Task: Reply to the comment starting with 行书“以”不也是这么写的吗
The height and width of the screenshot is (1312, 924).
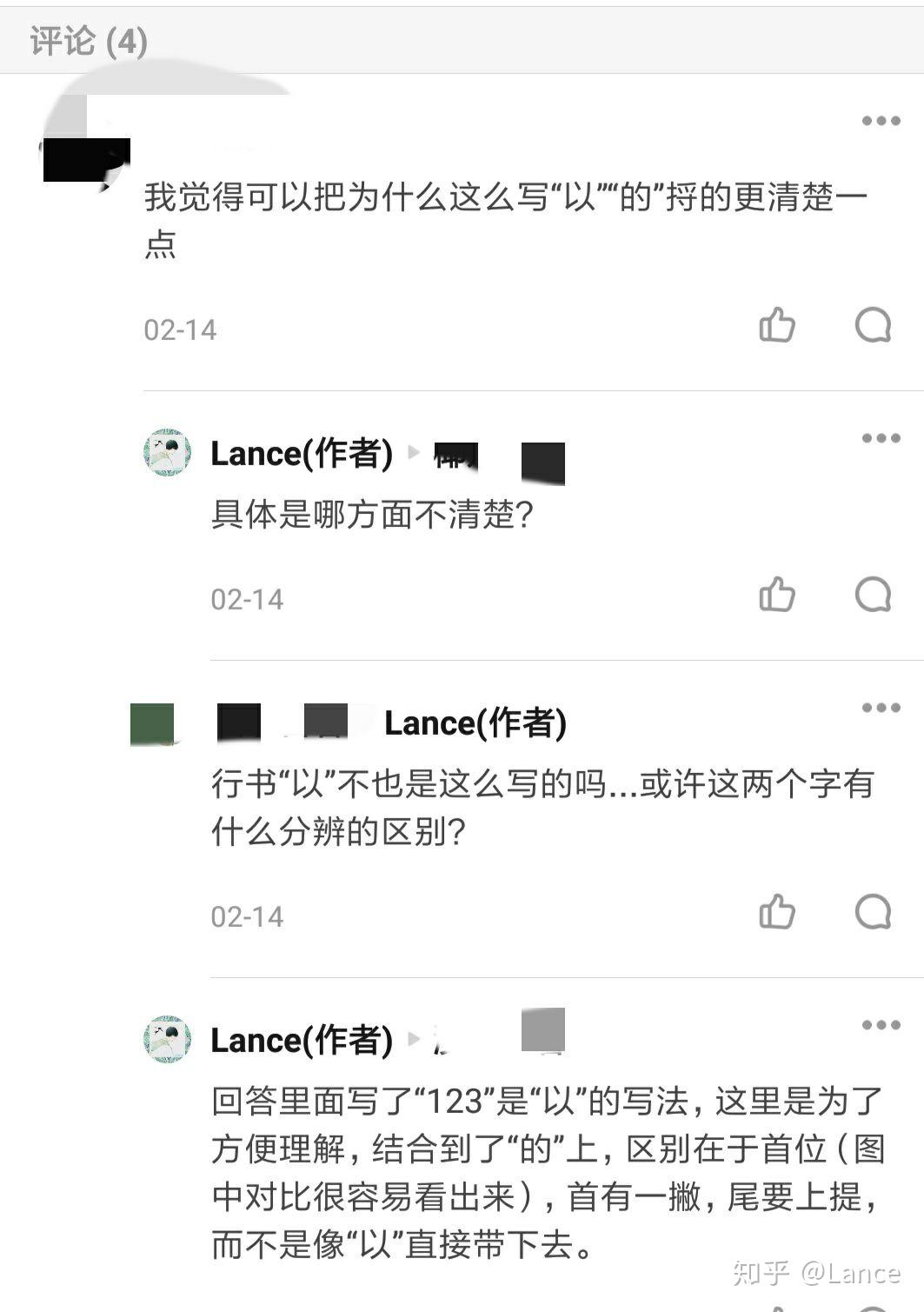Action: (x=873, y=913)
